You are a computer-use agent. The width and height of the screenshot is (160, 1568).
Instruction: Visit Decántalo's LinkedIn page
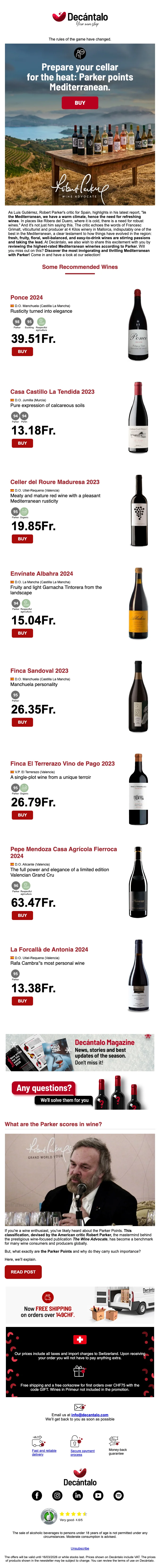78,1495
